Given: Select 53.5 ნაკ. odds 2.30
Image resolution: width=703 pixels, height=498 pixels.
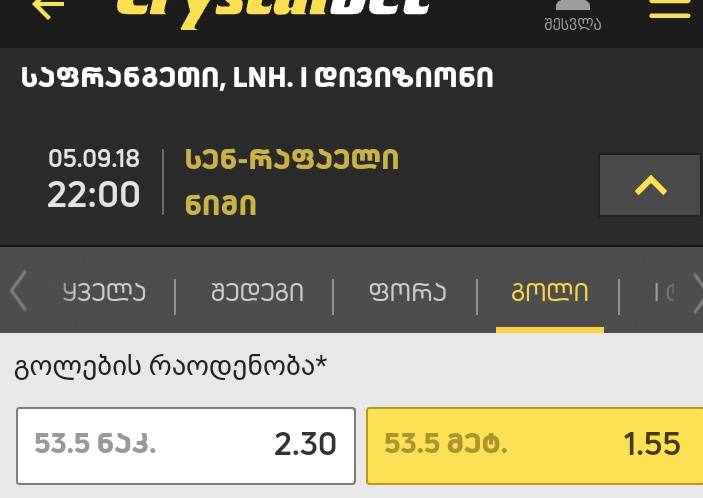Looking at the screenshot, I should [186, 444].
